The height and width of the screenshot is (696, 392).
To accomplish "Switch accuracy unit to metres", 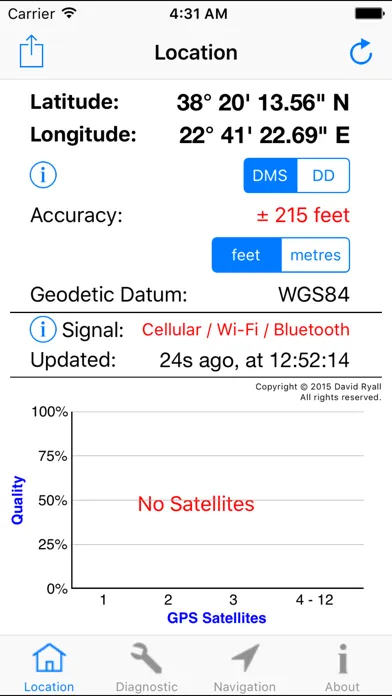I will [x=315, y=255].
